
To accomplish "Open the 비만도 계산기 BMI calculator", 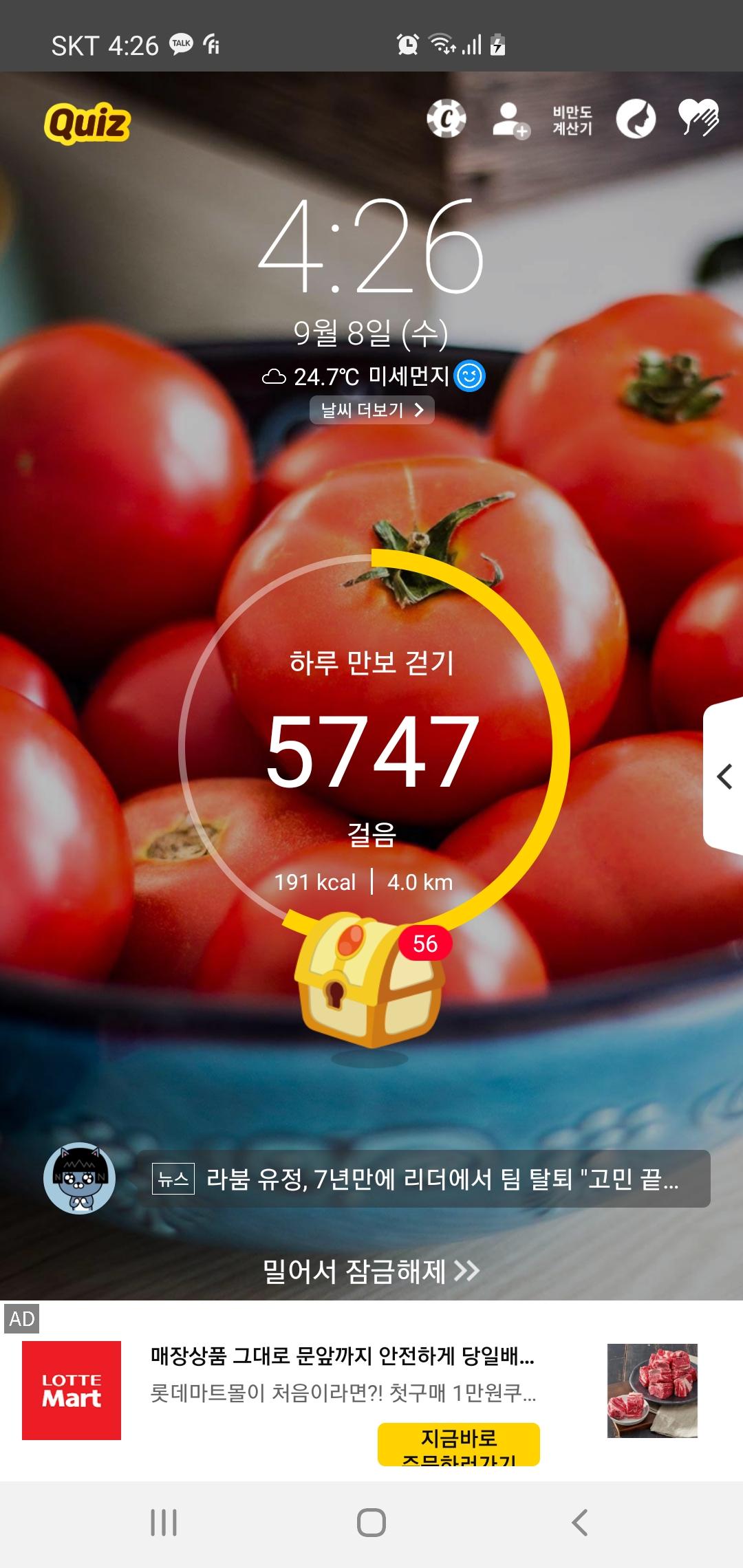I will [x=572, y=120].
